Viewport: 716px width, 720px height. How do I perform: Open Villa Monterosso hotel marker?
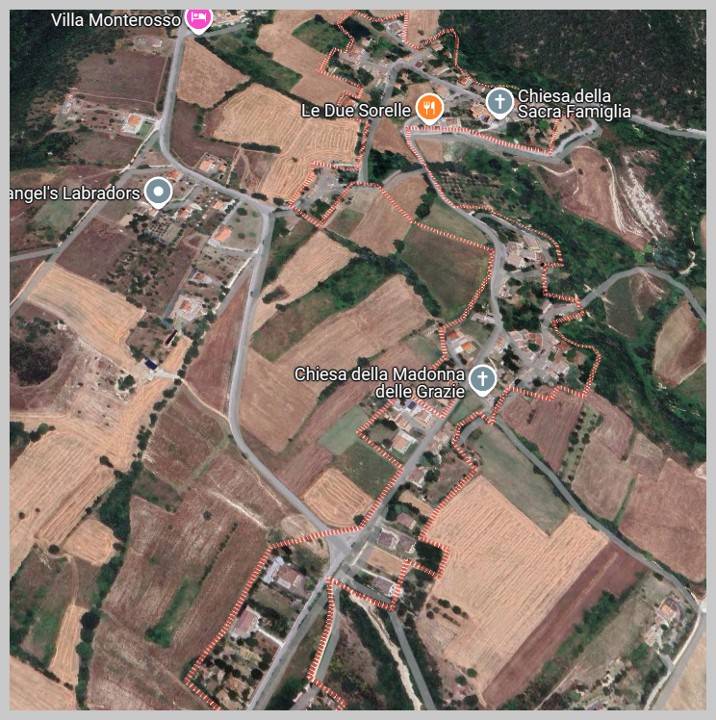[200, 18]
